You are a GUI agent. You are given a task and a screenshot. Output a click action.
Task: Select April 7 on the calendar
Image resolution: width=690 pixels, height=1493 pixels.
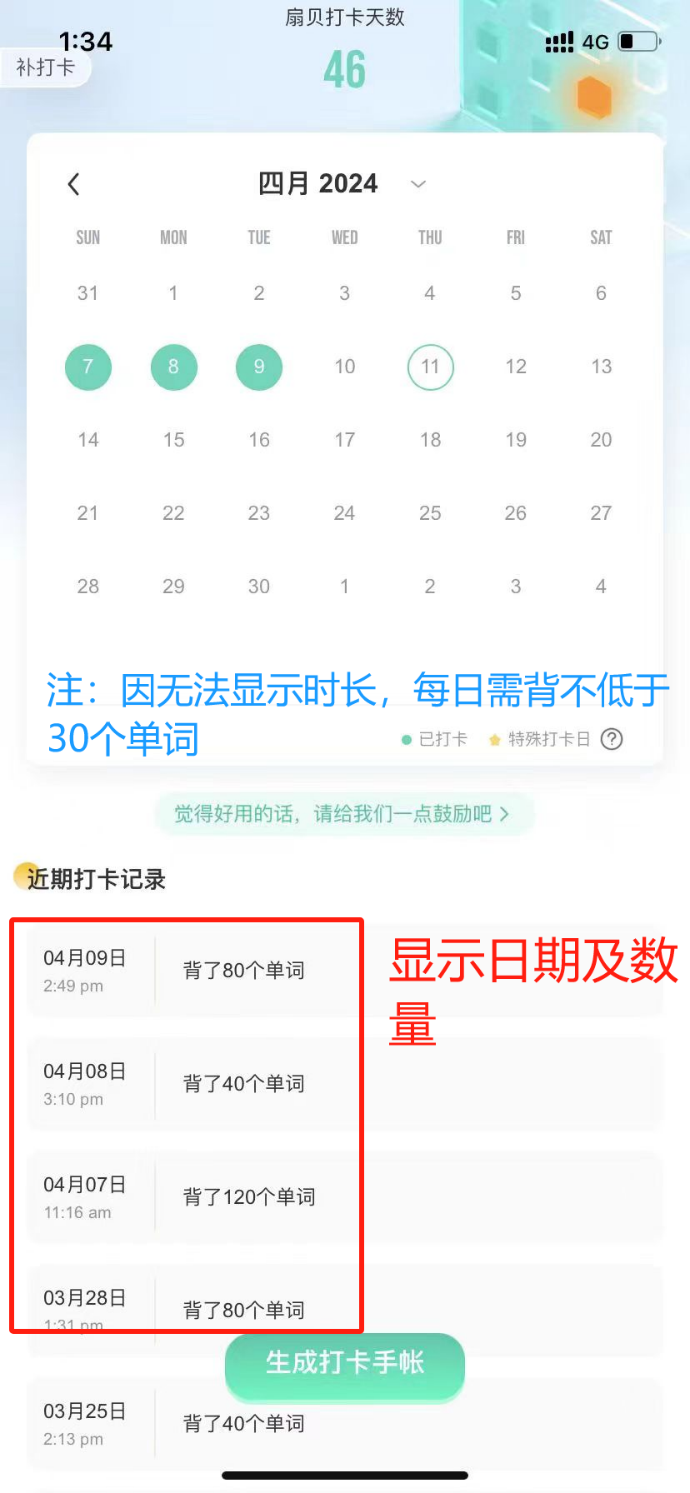[88, 367]
